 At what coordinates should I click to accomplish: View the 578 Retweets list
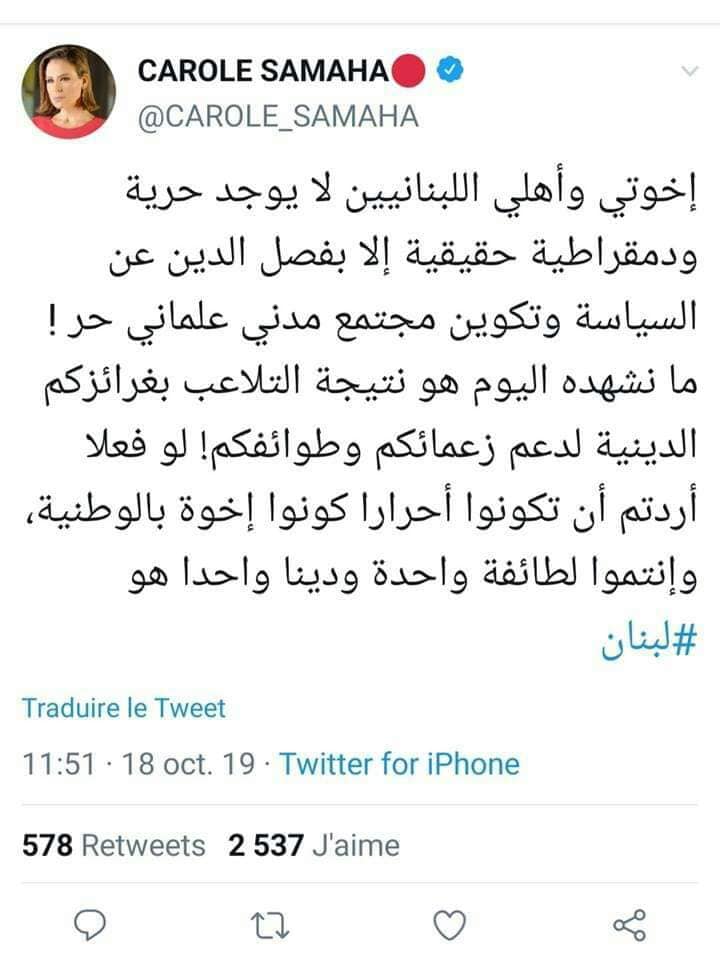pos(113,845)
